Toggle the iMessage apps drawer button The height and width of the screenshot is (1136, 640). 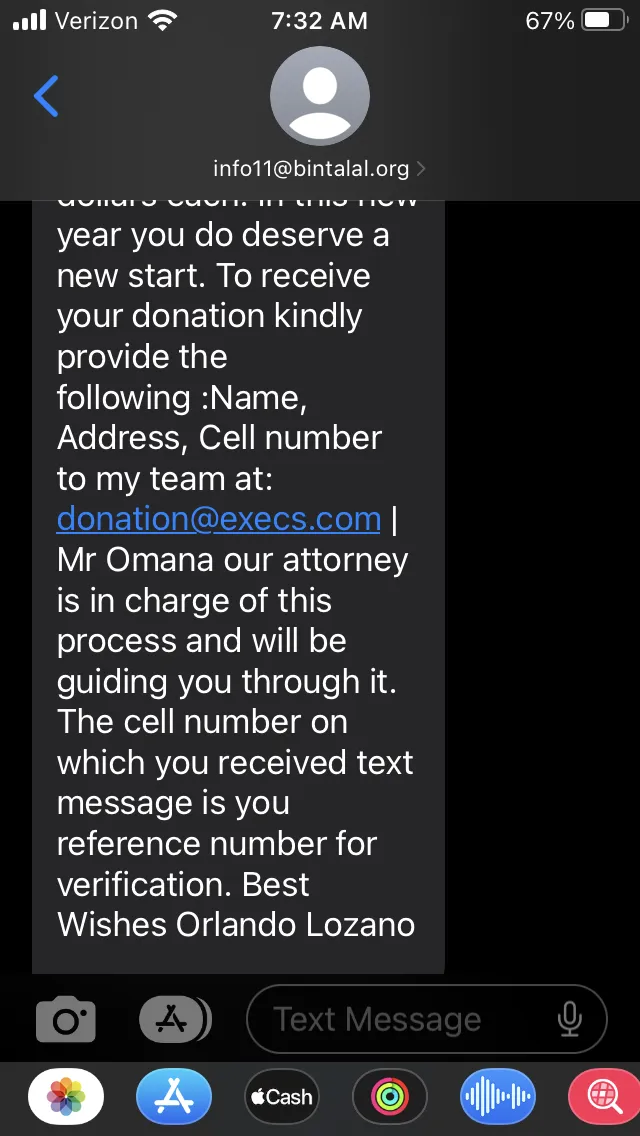pos(174,1019)
